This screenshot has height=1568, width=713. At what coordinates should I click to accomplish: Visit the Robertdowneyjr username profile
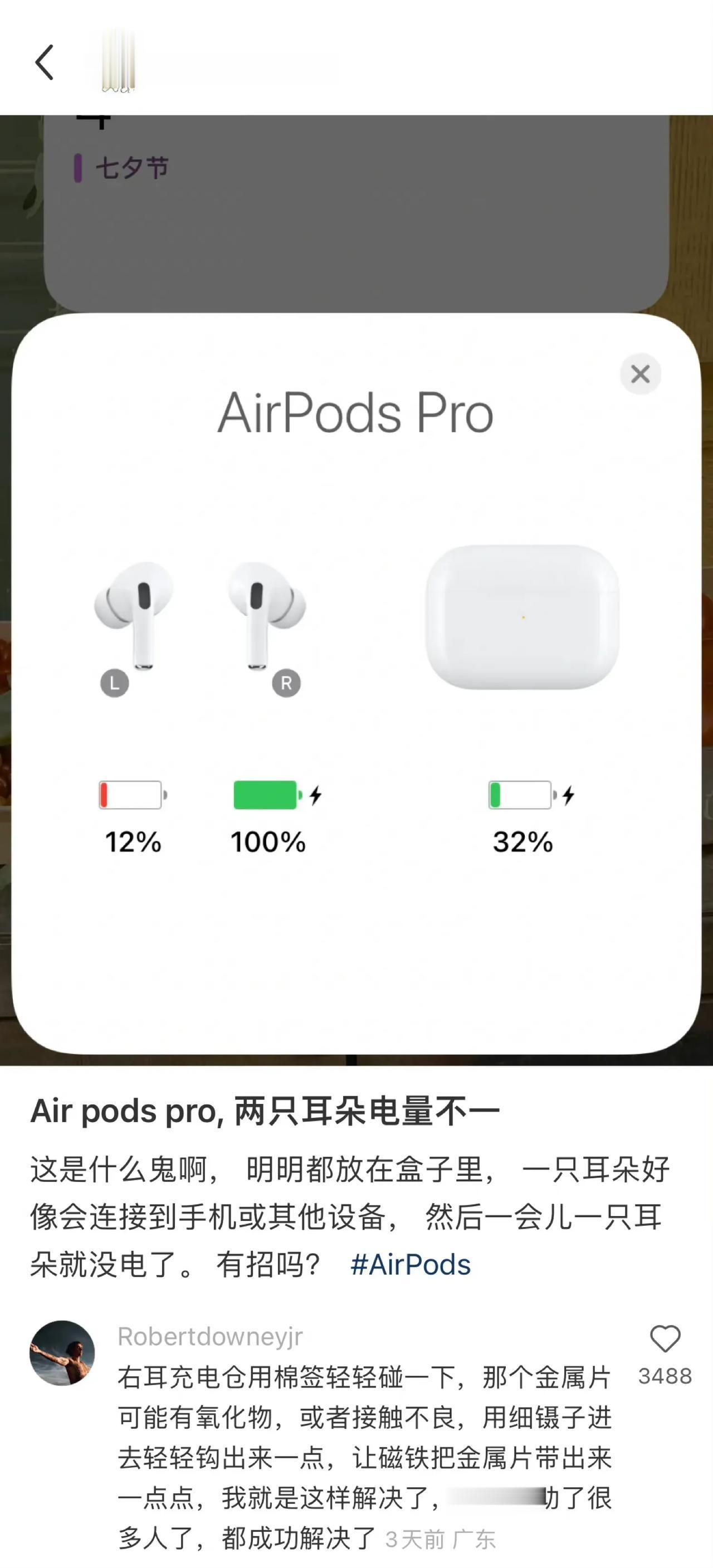pos(210,1337)
